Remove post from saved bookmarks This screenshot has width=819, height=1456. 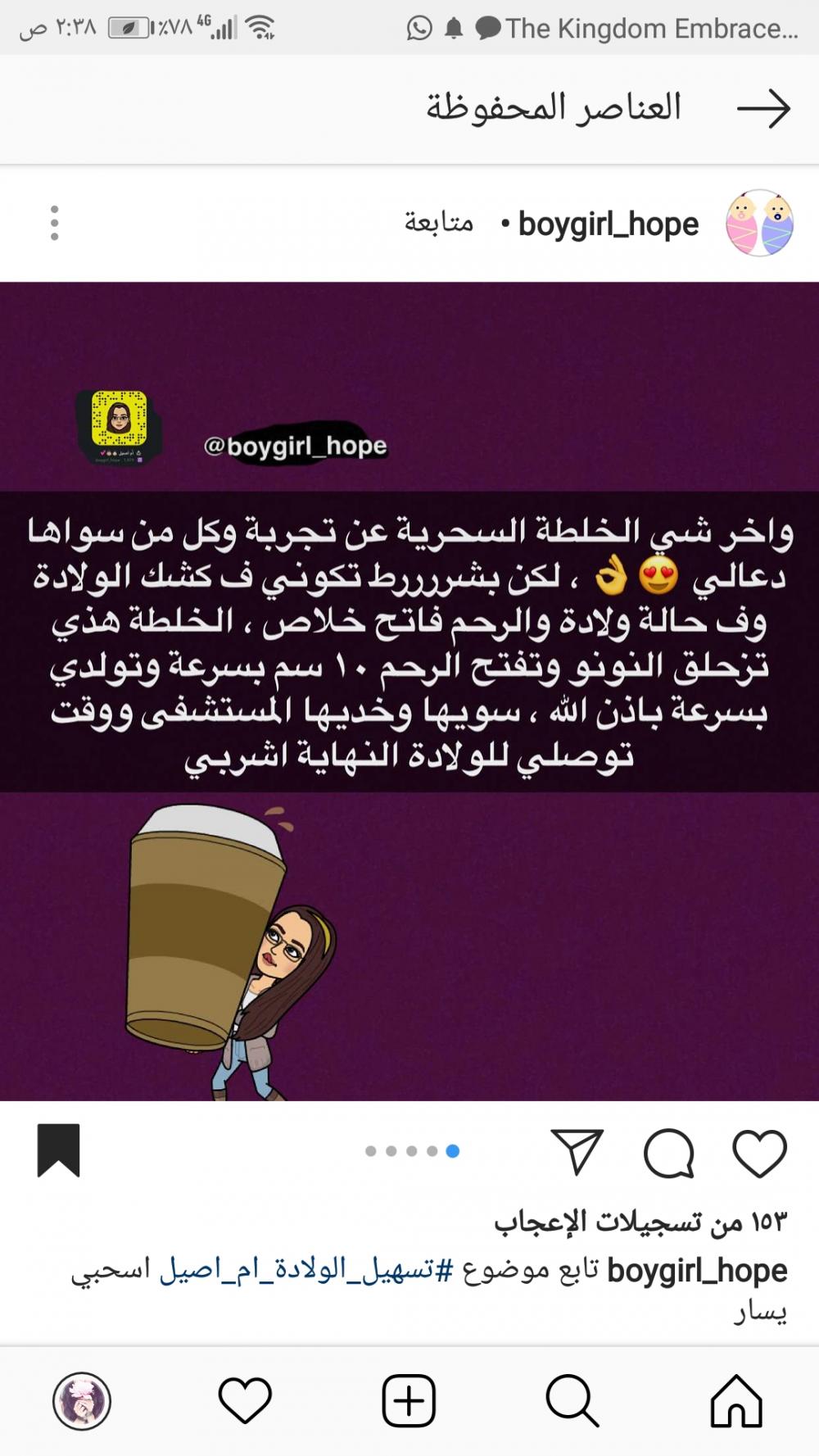point(58,1150)
